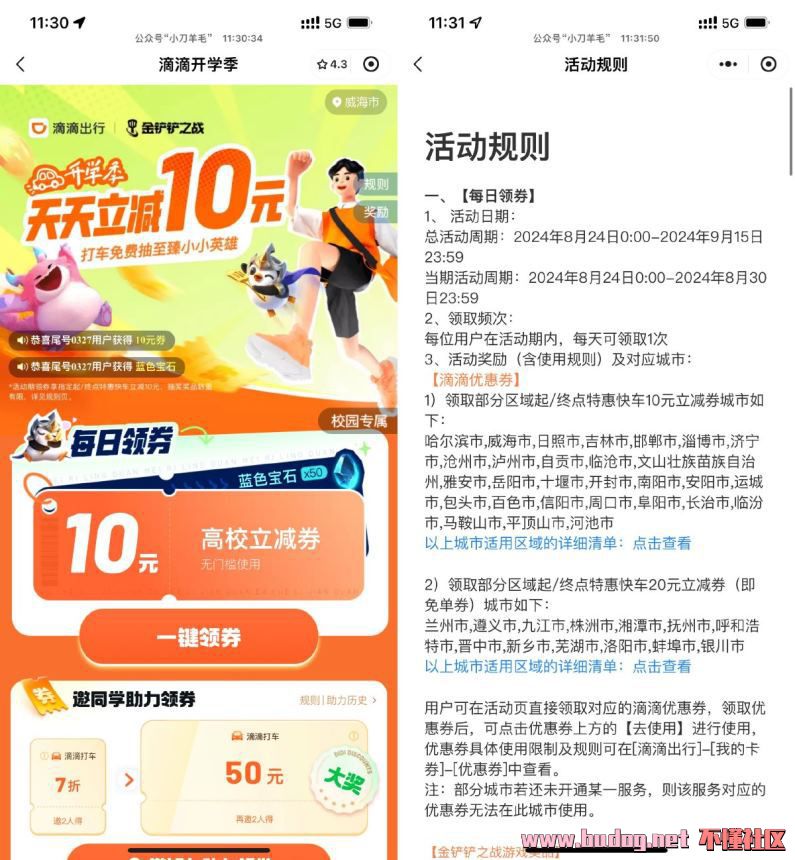The height and width of the screenshot is (860, 795).
Task: Open the 4.3 star rating button
Action: (331, 64)
